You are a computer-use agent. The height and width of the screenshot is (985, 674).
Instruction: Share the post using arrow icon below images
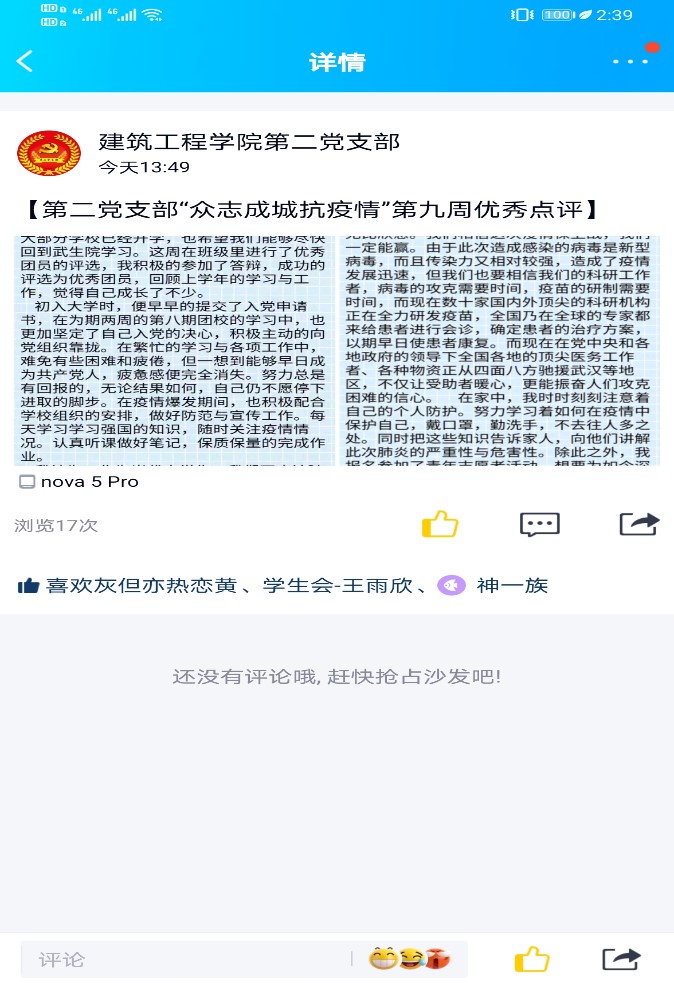pos(639,523)
